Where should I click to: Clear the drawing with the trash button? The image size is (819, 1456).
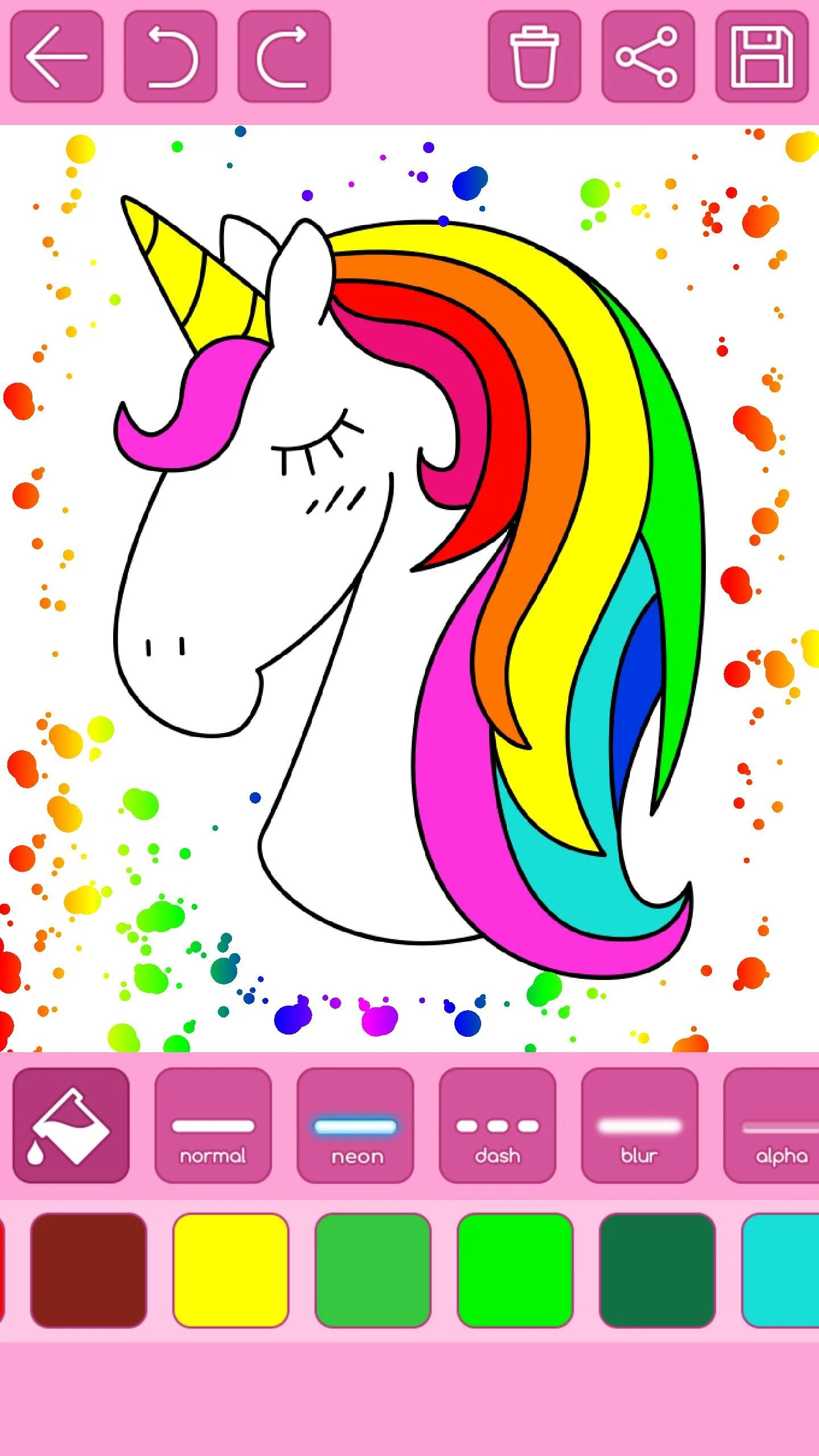(x=534, y=57)
